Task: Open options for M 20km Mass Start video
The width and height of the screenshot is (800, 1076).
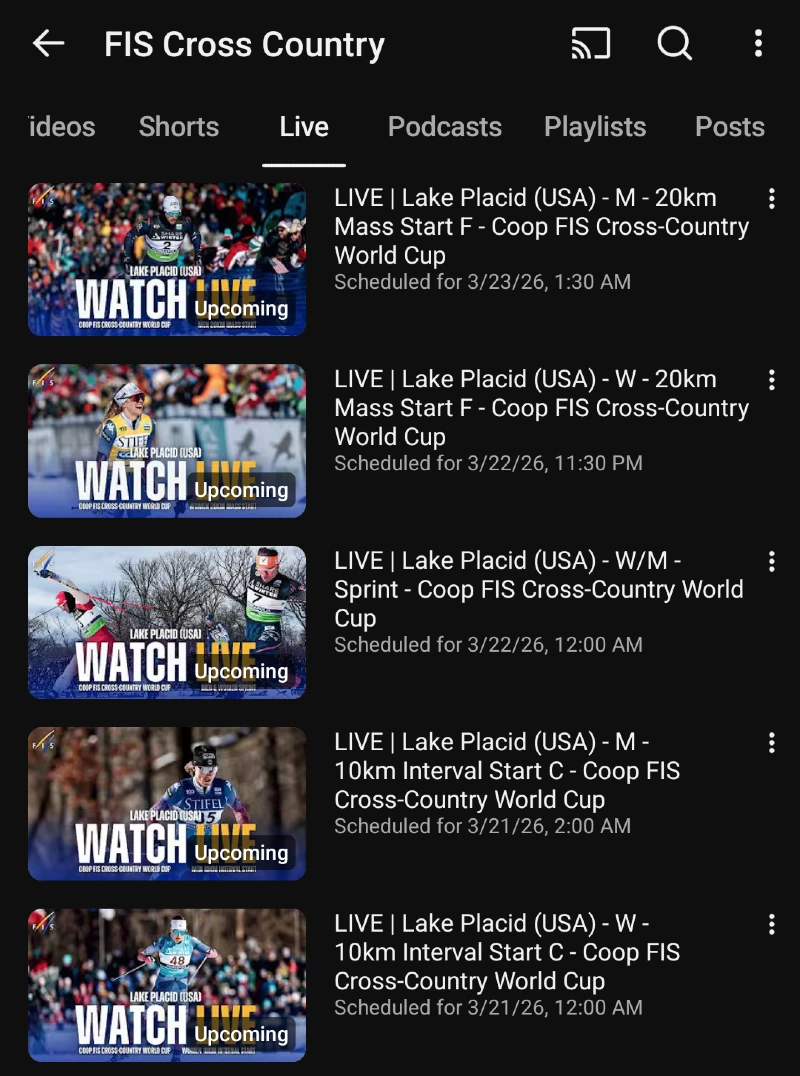Action: [771, 199]
